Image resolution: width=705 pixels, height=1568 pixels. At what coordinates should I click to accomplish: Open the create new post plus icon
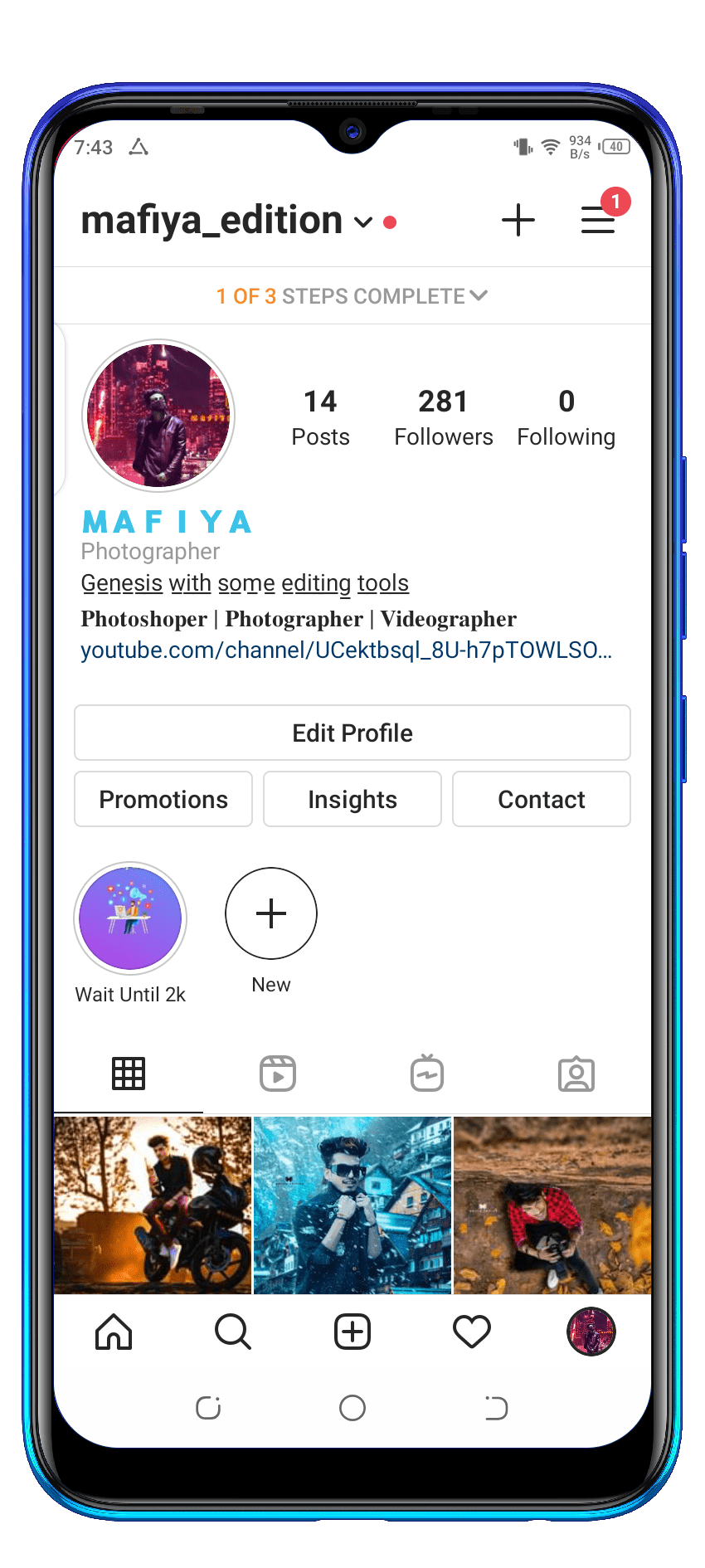point(518,221)
